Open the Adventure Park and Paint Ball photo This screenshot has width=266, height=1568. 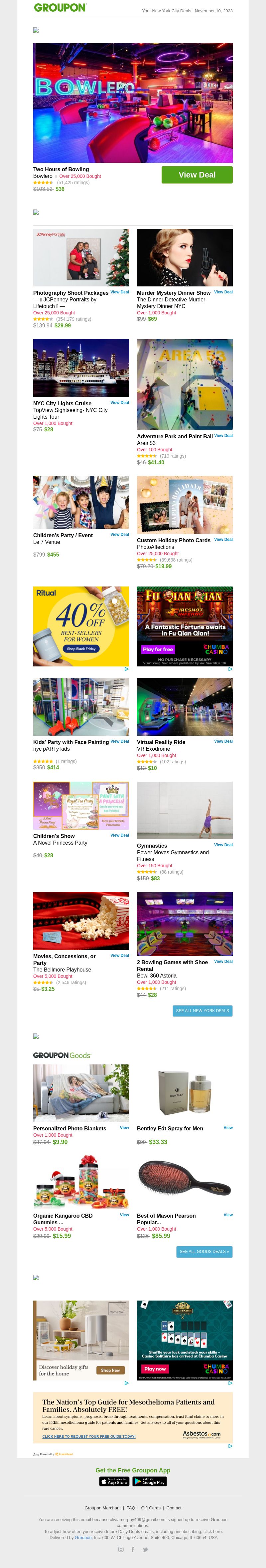click(185, 384)
